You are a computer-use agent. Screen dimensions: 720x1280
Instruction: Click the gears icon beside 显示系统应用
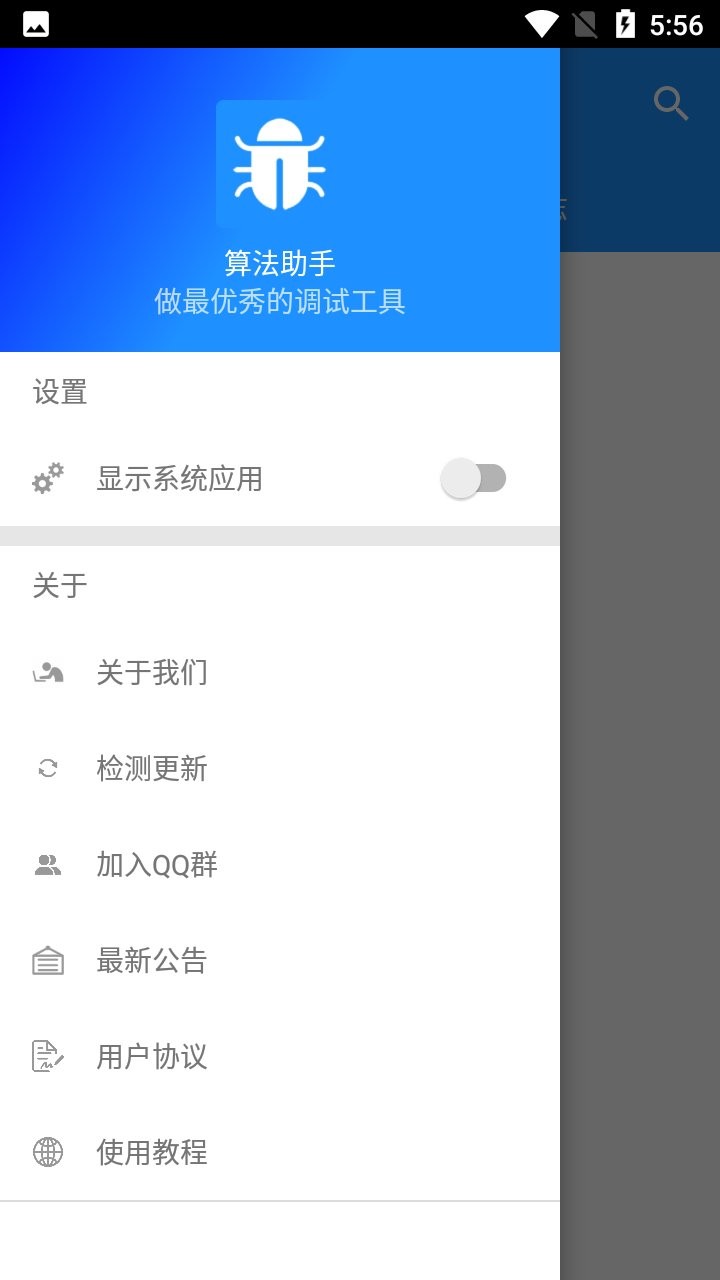47,478
